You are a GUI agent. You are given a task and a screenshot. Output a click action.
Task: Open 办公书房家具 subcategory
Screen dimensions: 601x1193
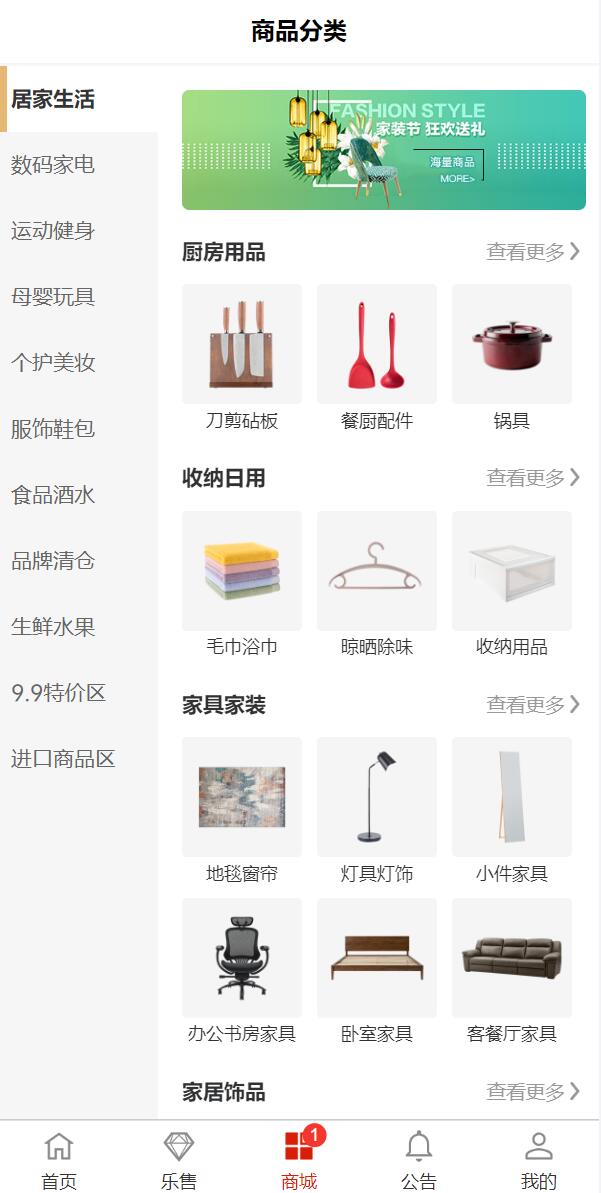pyautogui.click(x=242, y=970)
